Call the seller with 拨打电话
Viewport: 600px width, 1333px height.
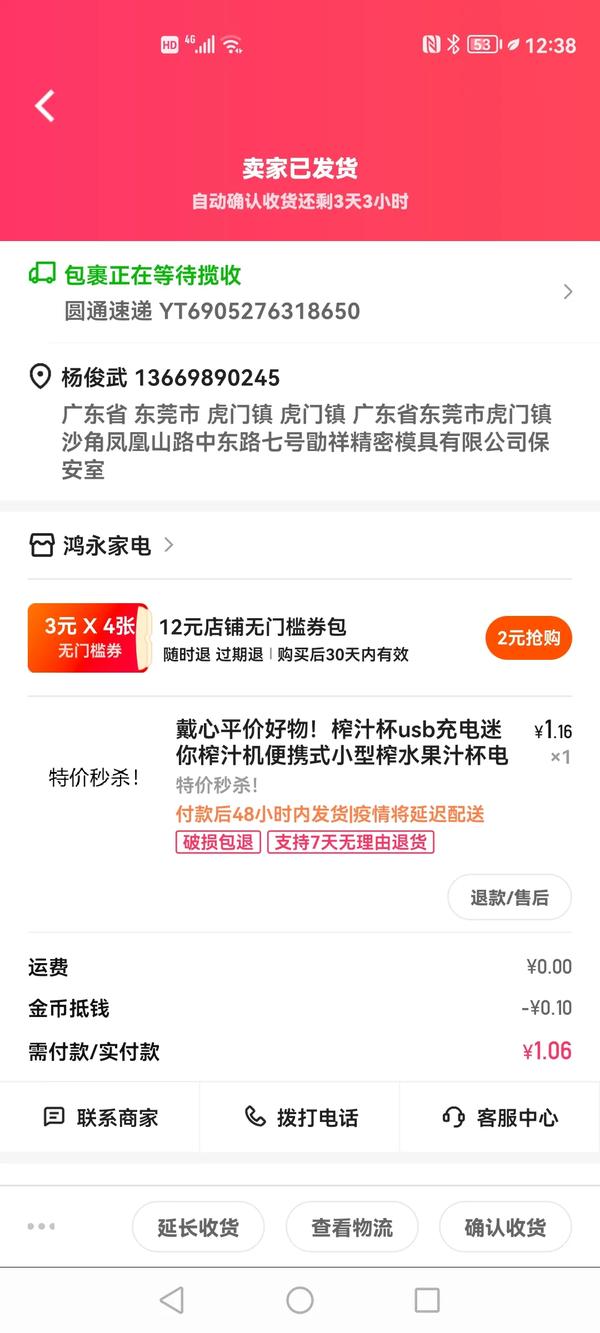[x=300, y=1117]
